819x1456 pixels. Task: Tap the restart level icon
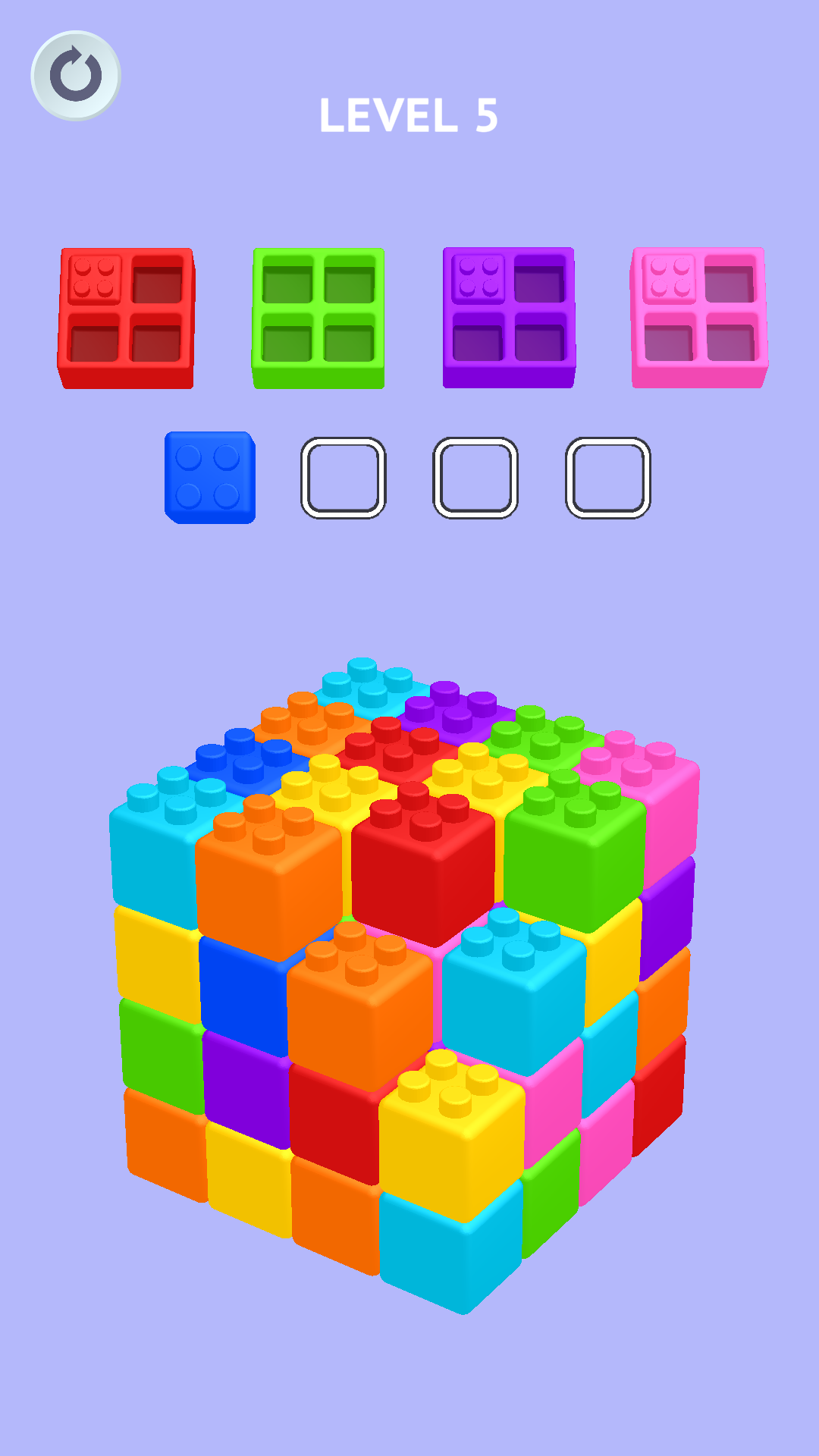(75, 73)
